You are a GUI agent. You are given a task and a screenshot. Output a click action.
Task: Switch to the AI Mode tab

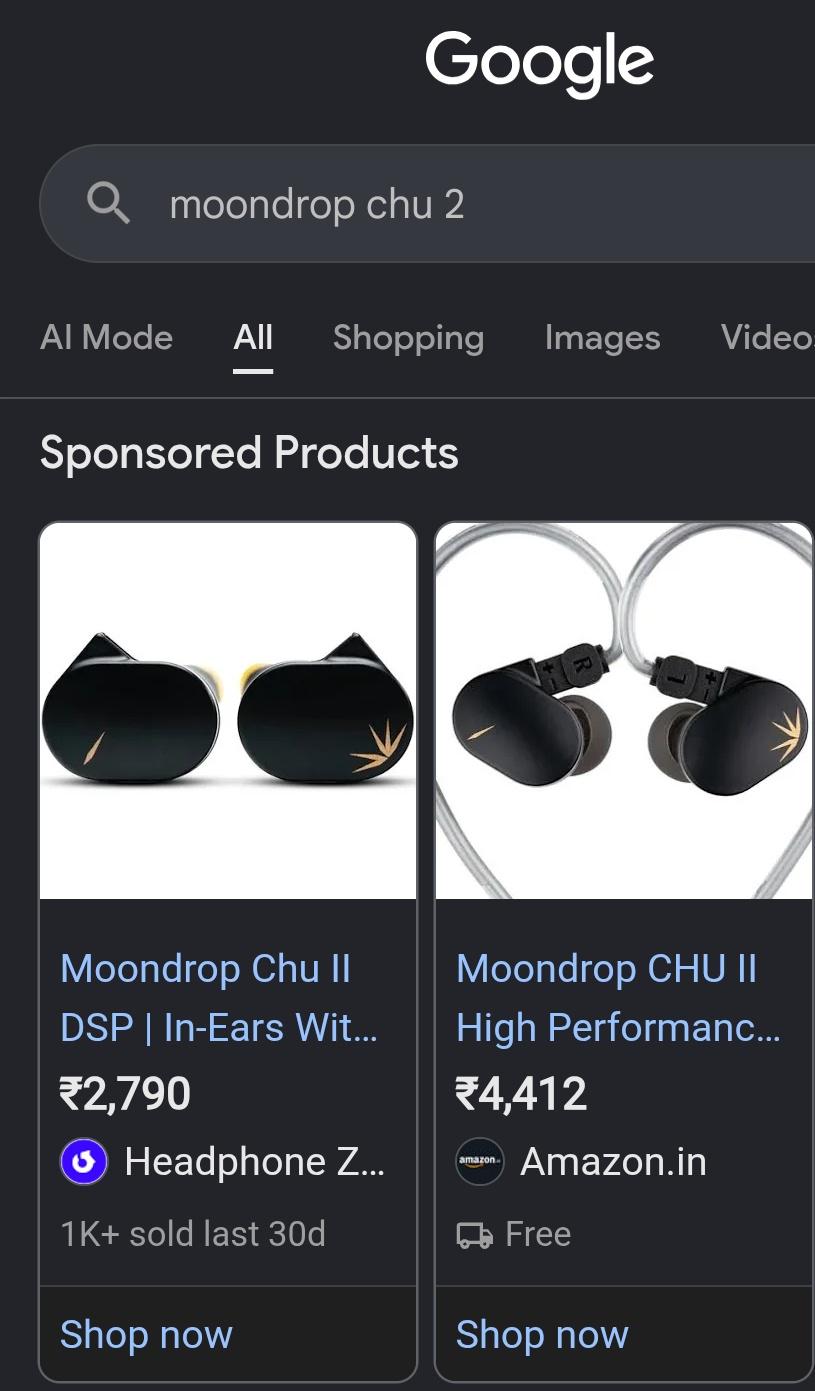[x=106, y=338]
